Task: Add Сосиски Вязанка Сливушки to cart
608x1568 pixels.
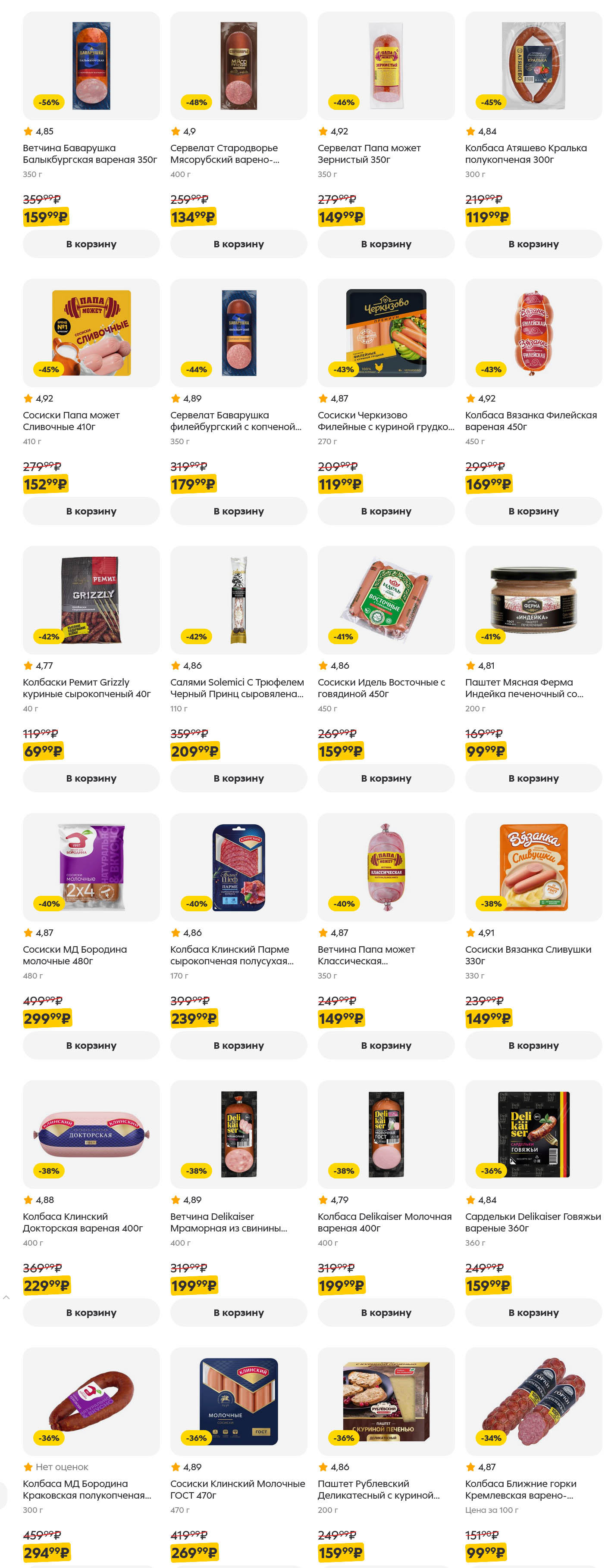Action: [x=533, y=1045]
